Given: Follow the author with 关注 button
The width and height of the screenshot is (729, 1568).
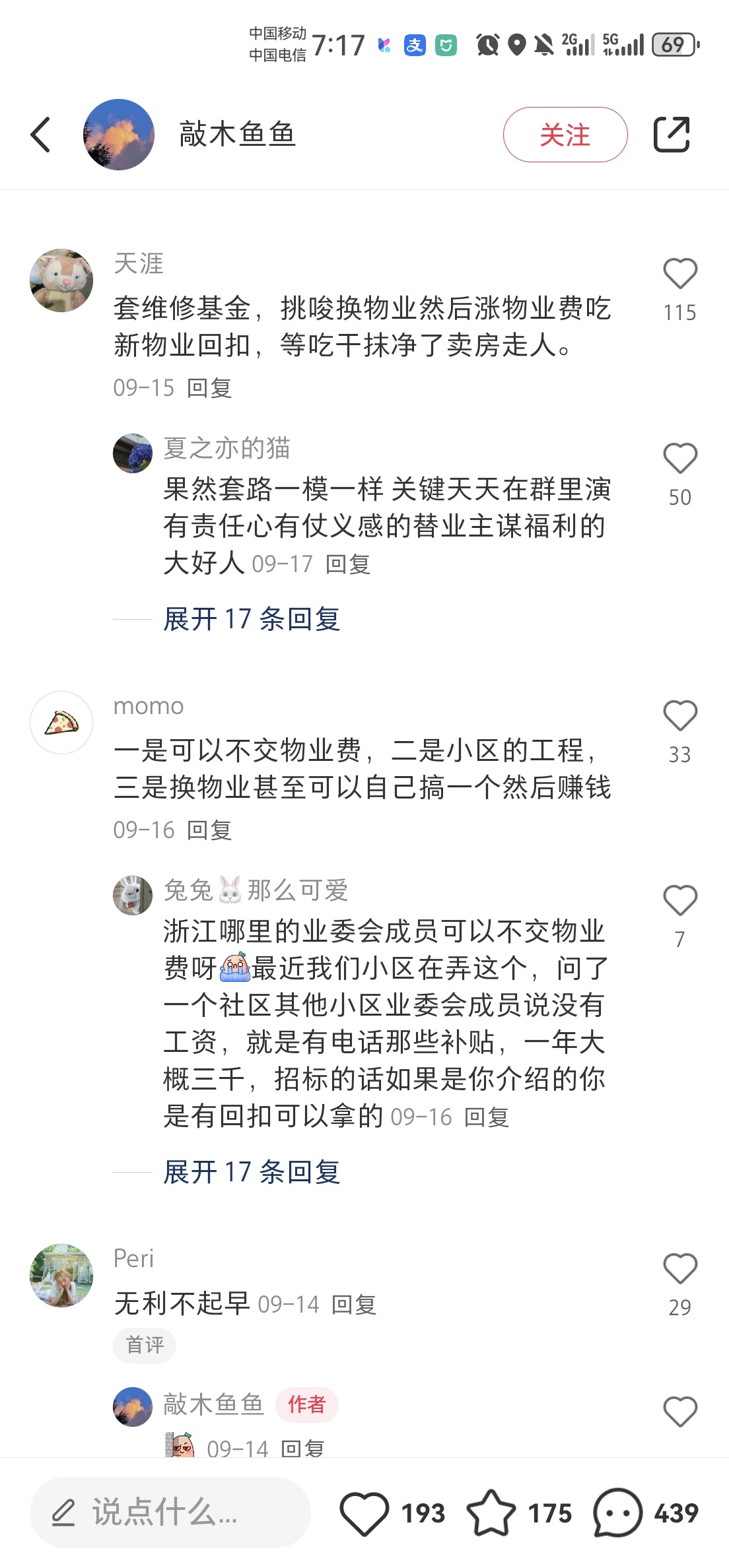Looking at the screenshot, I should coord(565,135).
